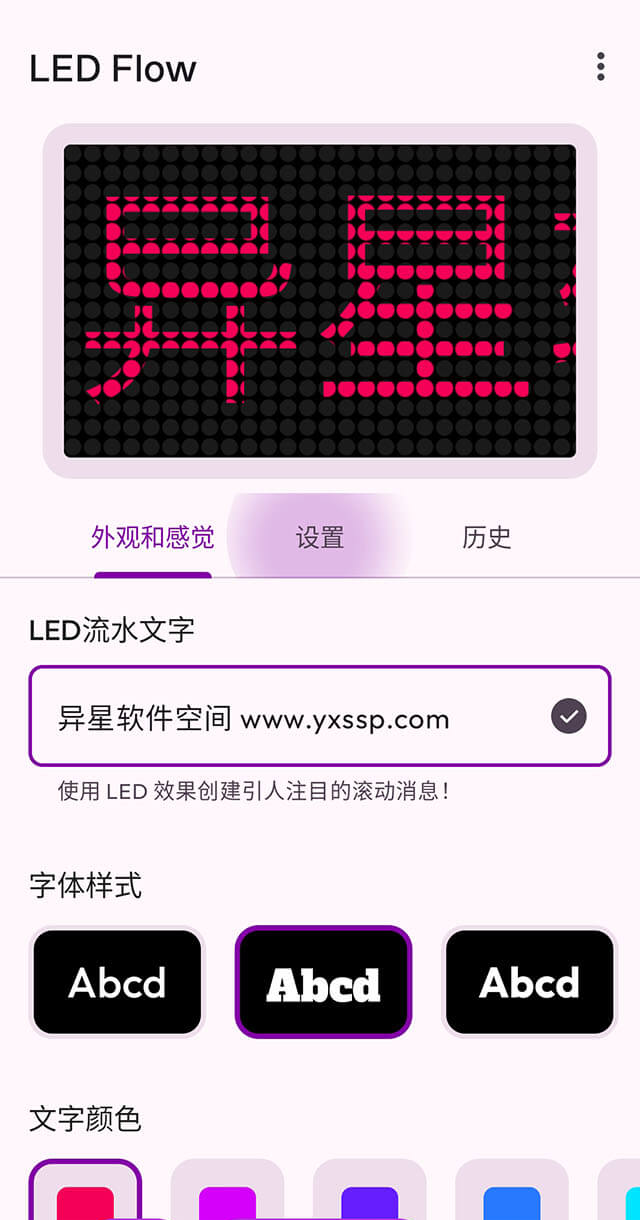The image size is (640, 1220).
Task: Open the overflow menu
Action: tap(600, 67)
